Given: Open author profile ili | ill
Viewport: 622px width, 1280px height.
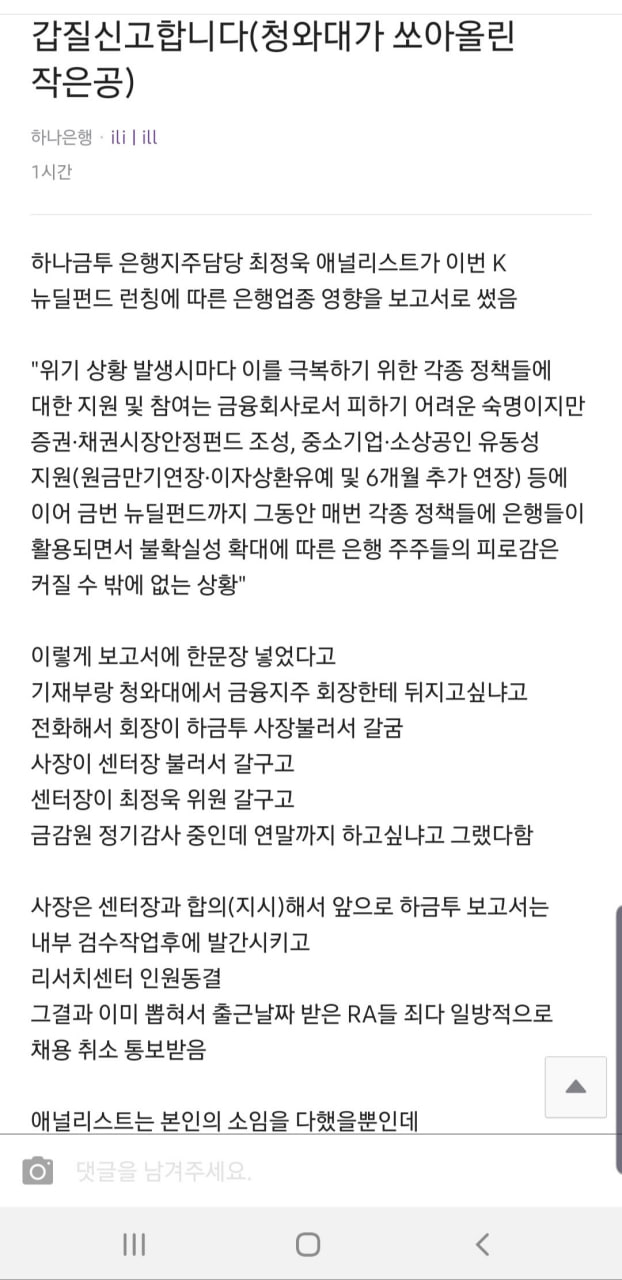Looking at the screenshot, I should (134, 138).
